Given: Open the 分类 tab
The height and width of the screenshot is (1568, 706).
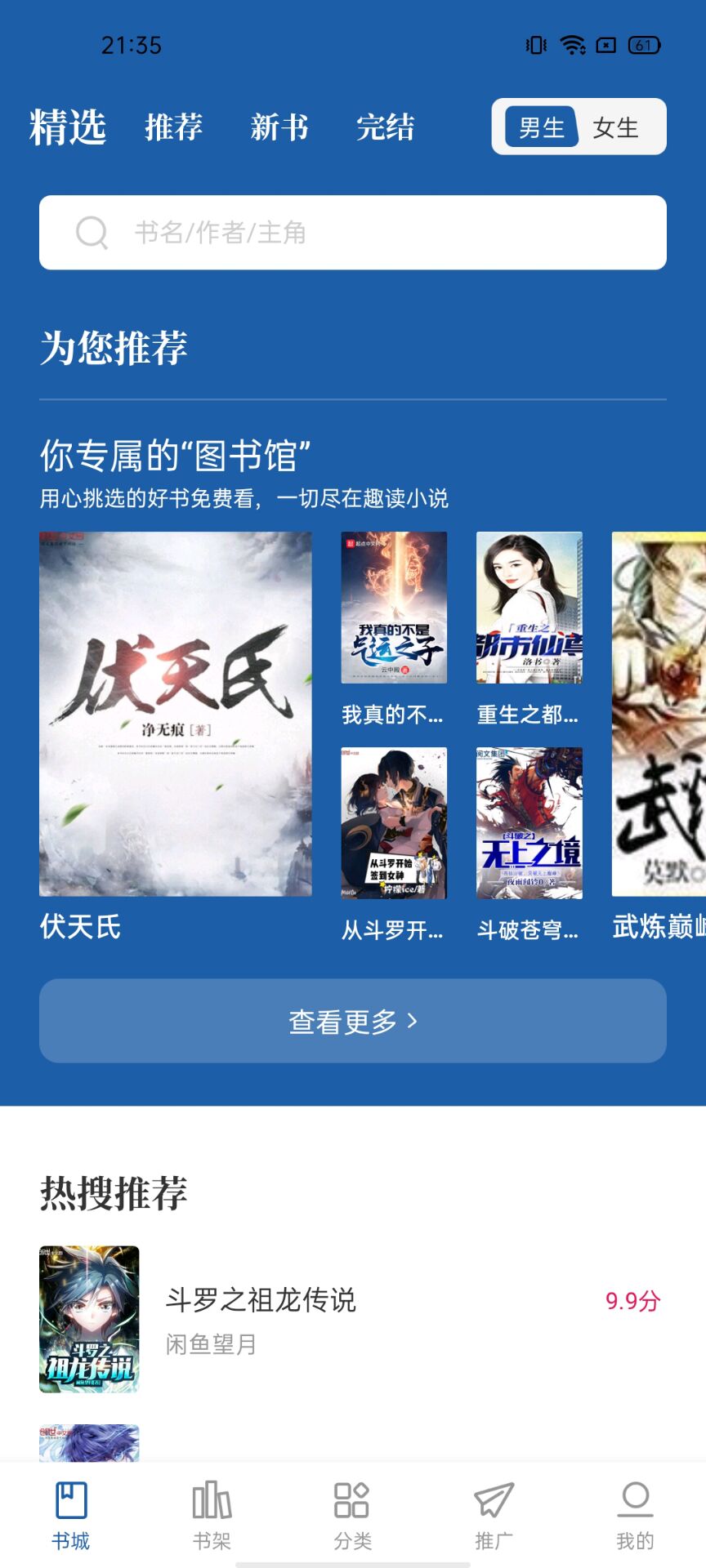Looking at the screenshot, I should [353, 1516].
